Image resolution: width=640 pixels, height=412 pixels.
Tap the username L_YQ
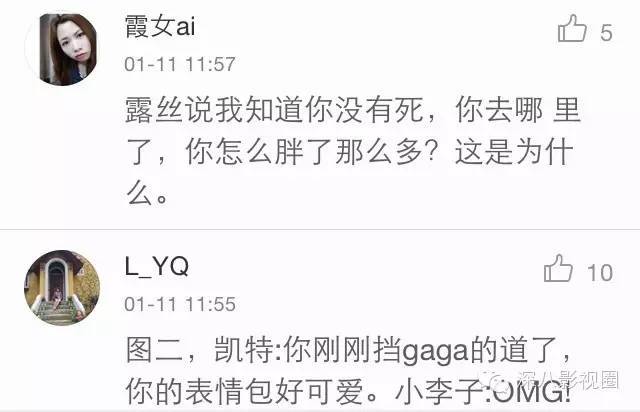(157, 266)
